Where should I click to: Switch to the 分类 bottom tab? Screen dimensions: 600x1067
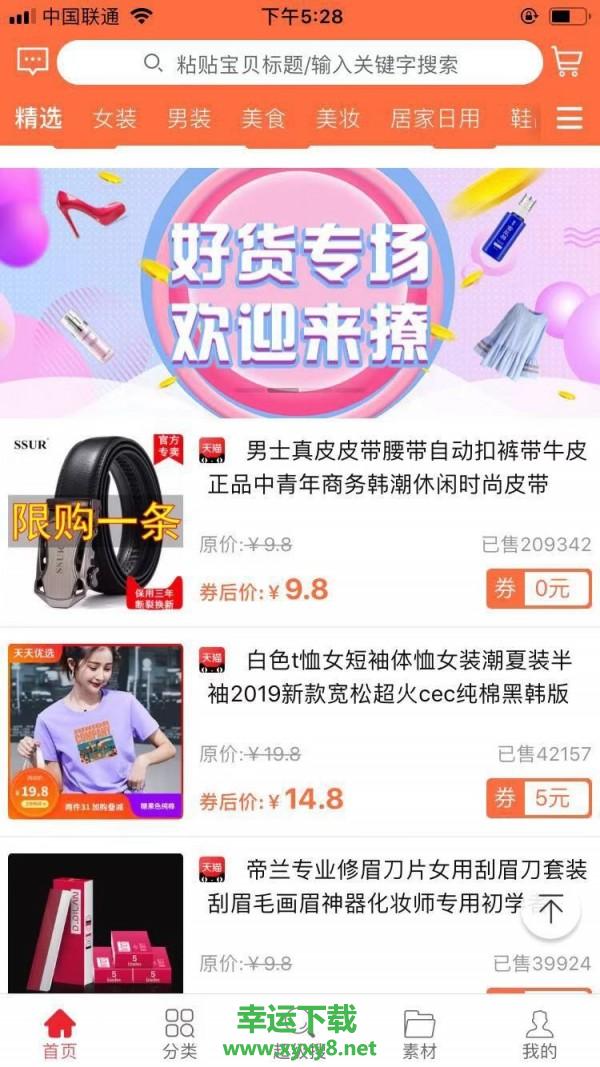(180, 1033)
